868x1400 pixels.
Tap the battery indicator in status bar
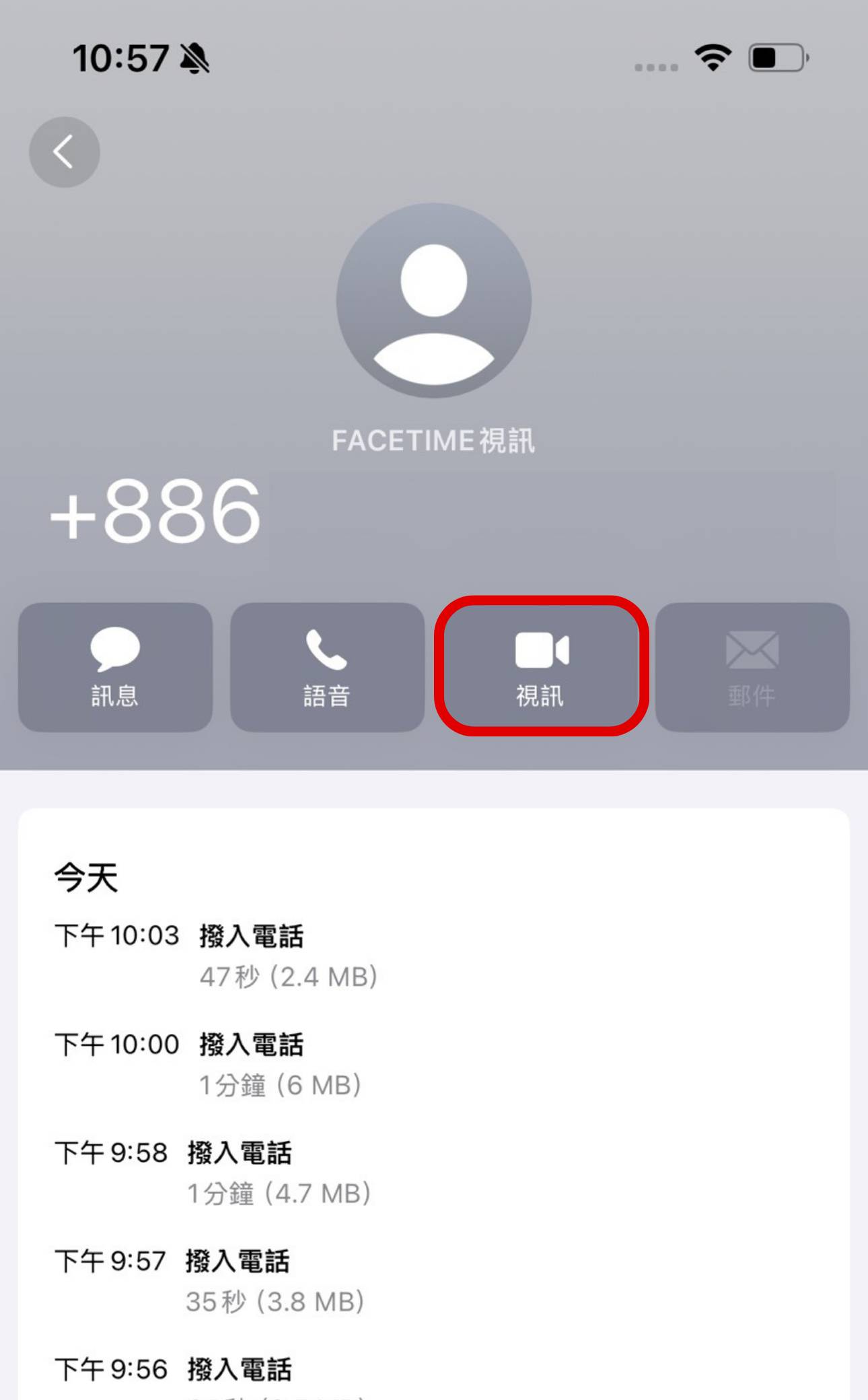(775, 59)
